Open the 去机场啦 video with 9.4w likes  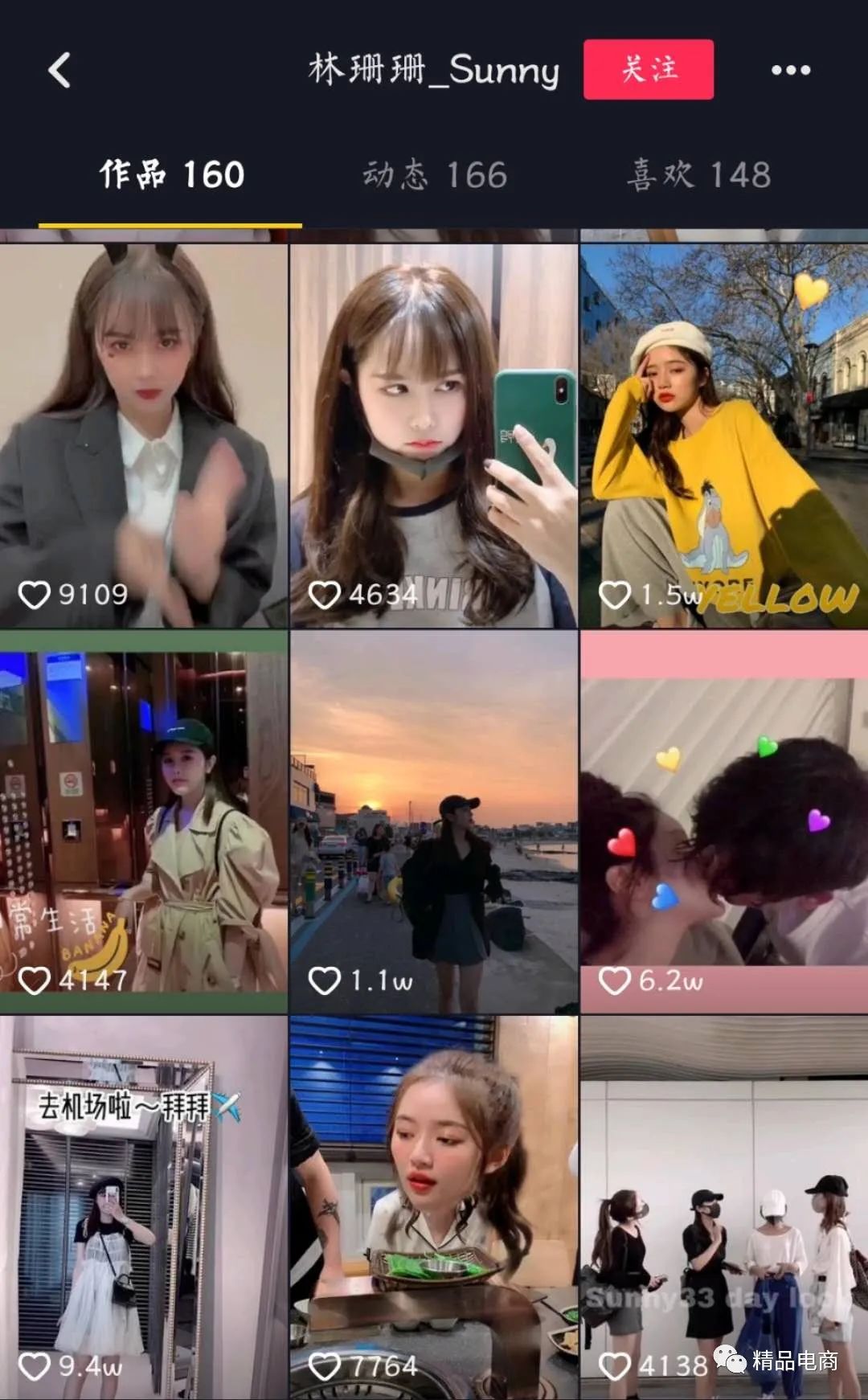[x=144, y=1206]
